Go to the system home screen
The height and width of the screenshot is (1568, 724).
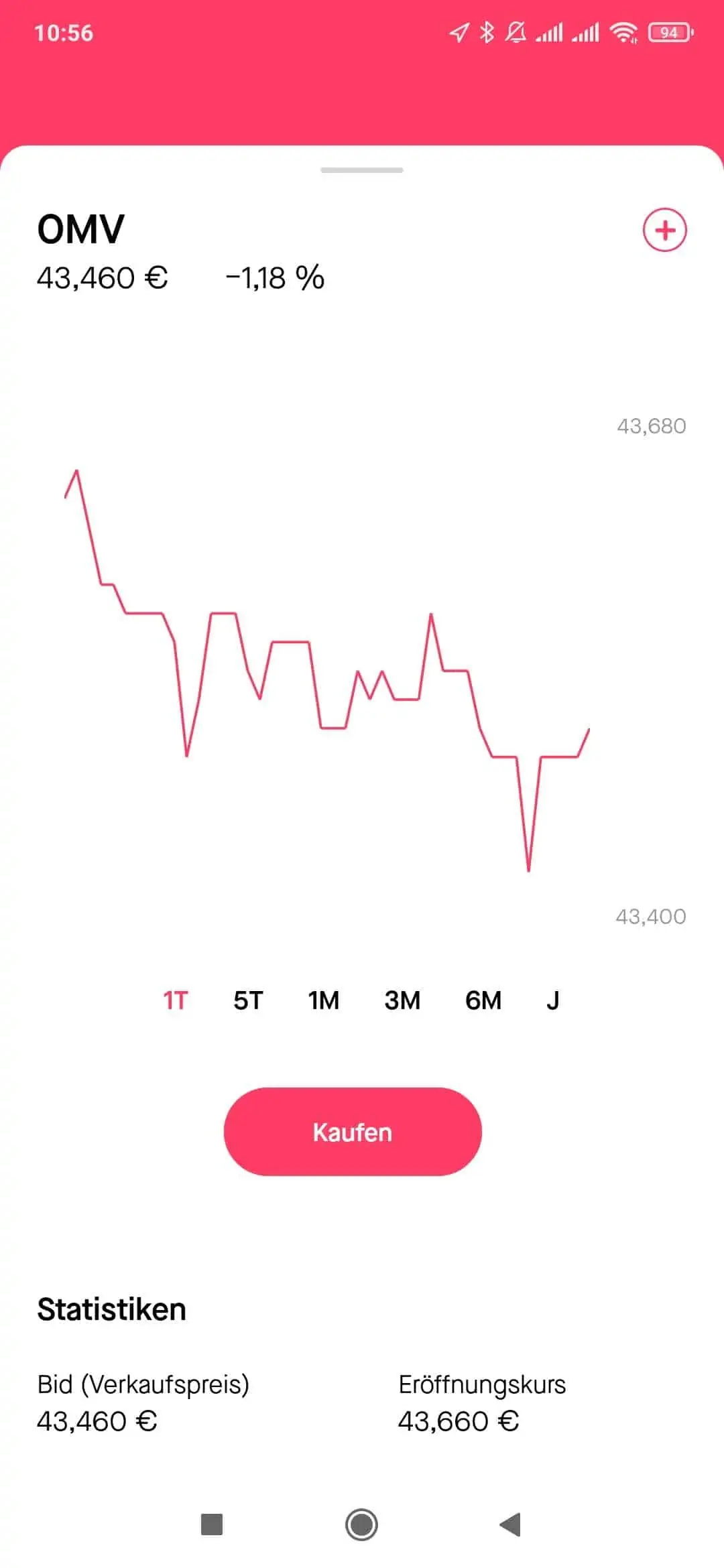[x=361, y=1524]
